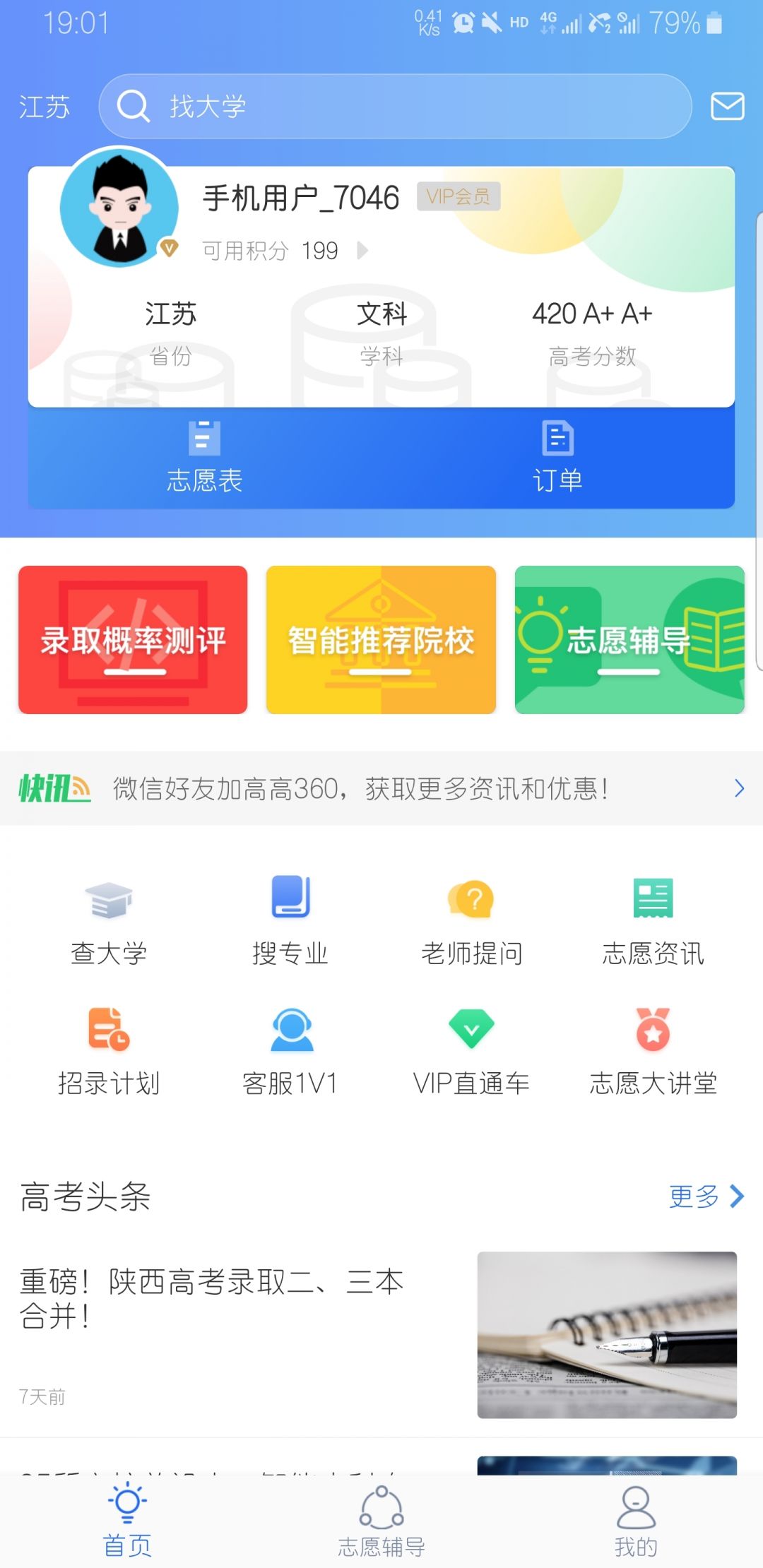Open the 快讯 news ticker about 高高360
This screenshot has height=1568, width=763.
tap(381, 788)
